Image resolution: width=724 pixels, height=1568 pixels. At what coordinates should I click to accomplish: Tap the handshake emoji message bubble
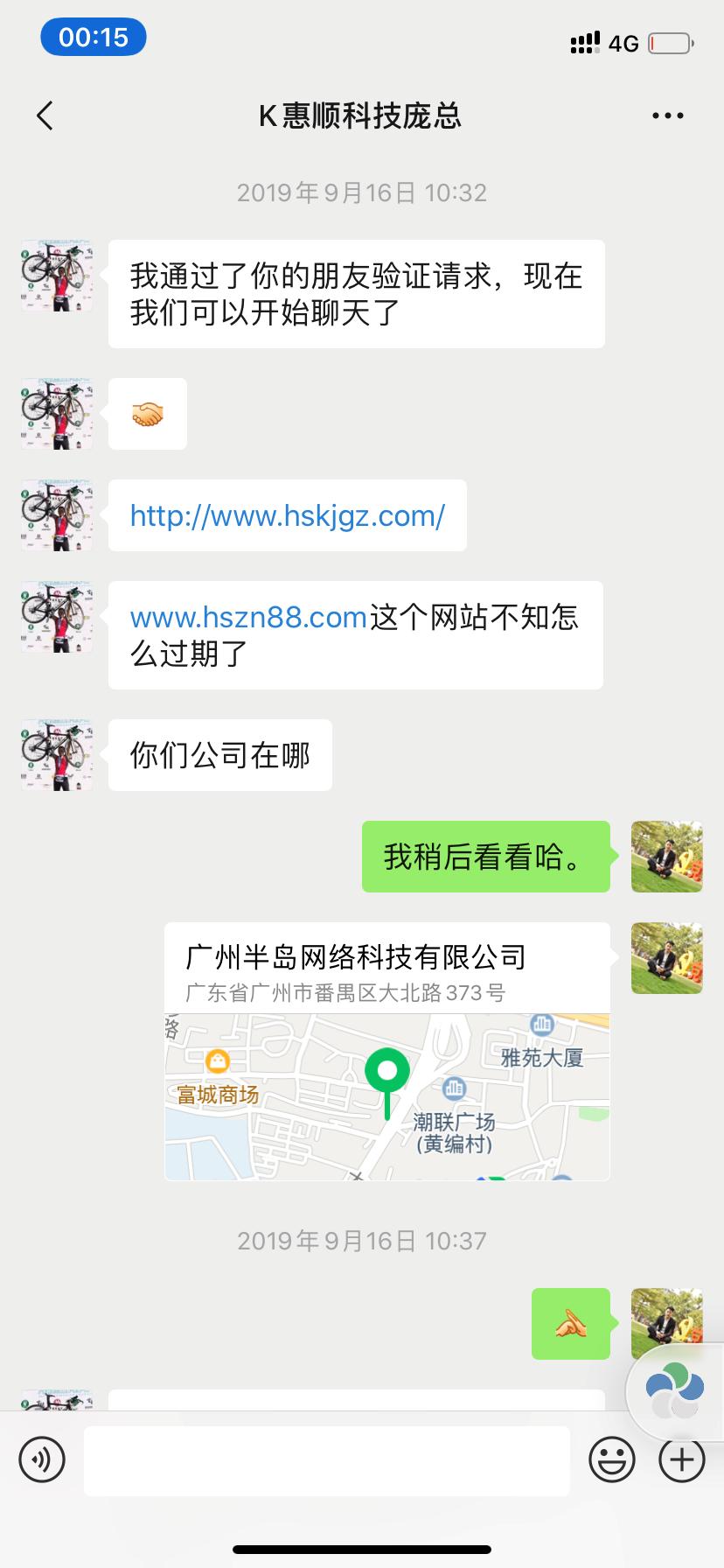[147, 413]
